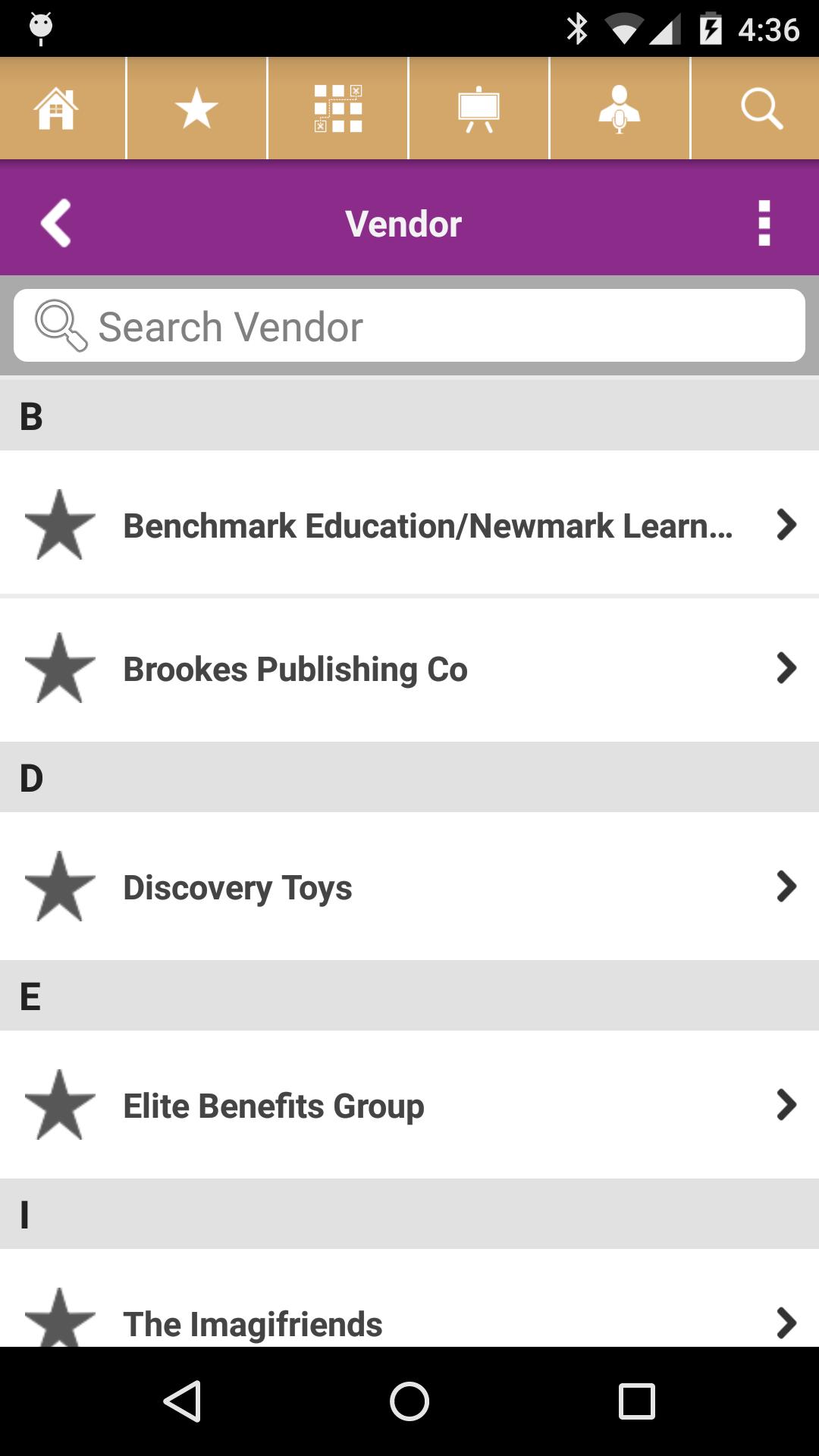Open the favorites star in the top toolbar
This screenshot has height=1456, width=819.
click(196, 108)
